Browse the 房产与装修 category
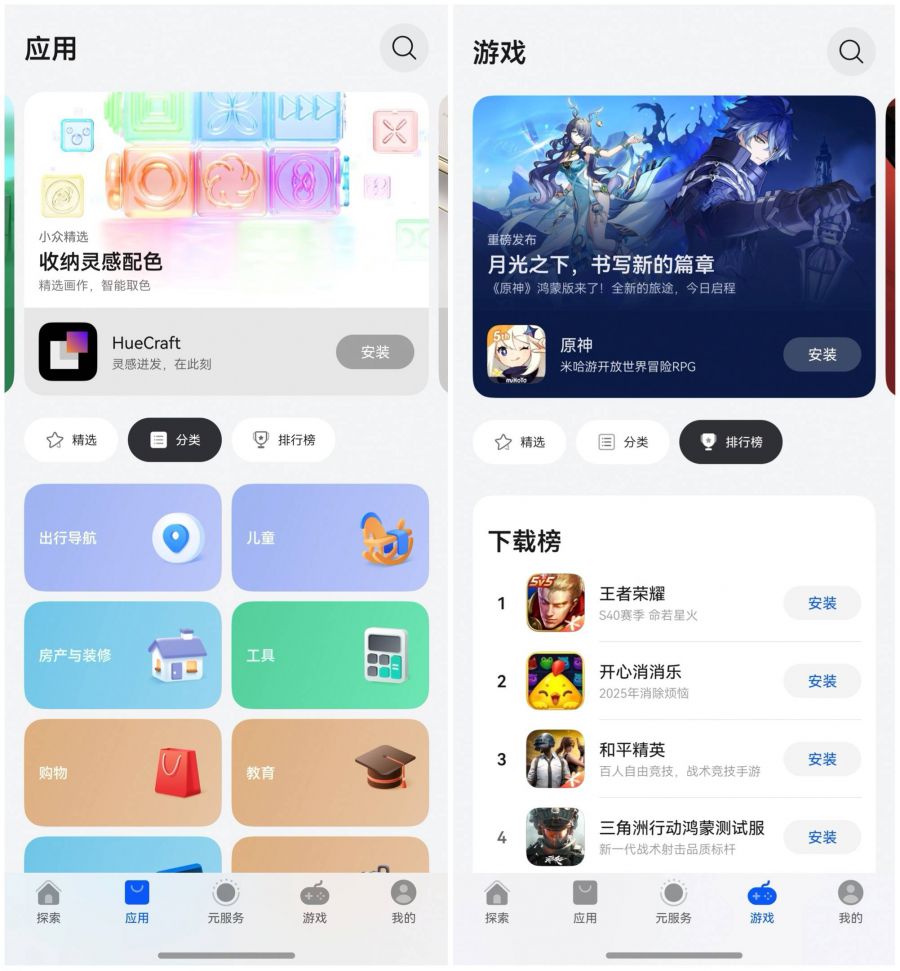900x971 pixels. [x=123, y=655]
